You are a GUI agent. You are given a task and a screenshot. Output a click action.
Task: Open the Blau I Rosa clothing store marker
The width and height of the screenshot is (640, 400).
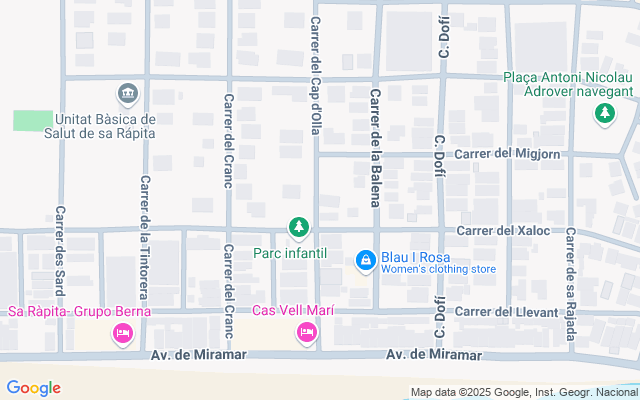point(366,262)
